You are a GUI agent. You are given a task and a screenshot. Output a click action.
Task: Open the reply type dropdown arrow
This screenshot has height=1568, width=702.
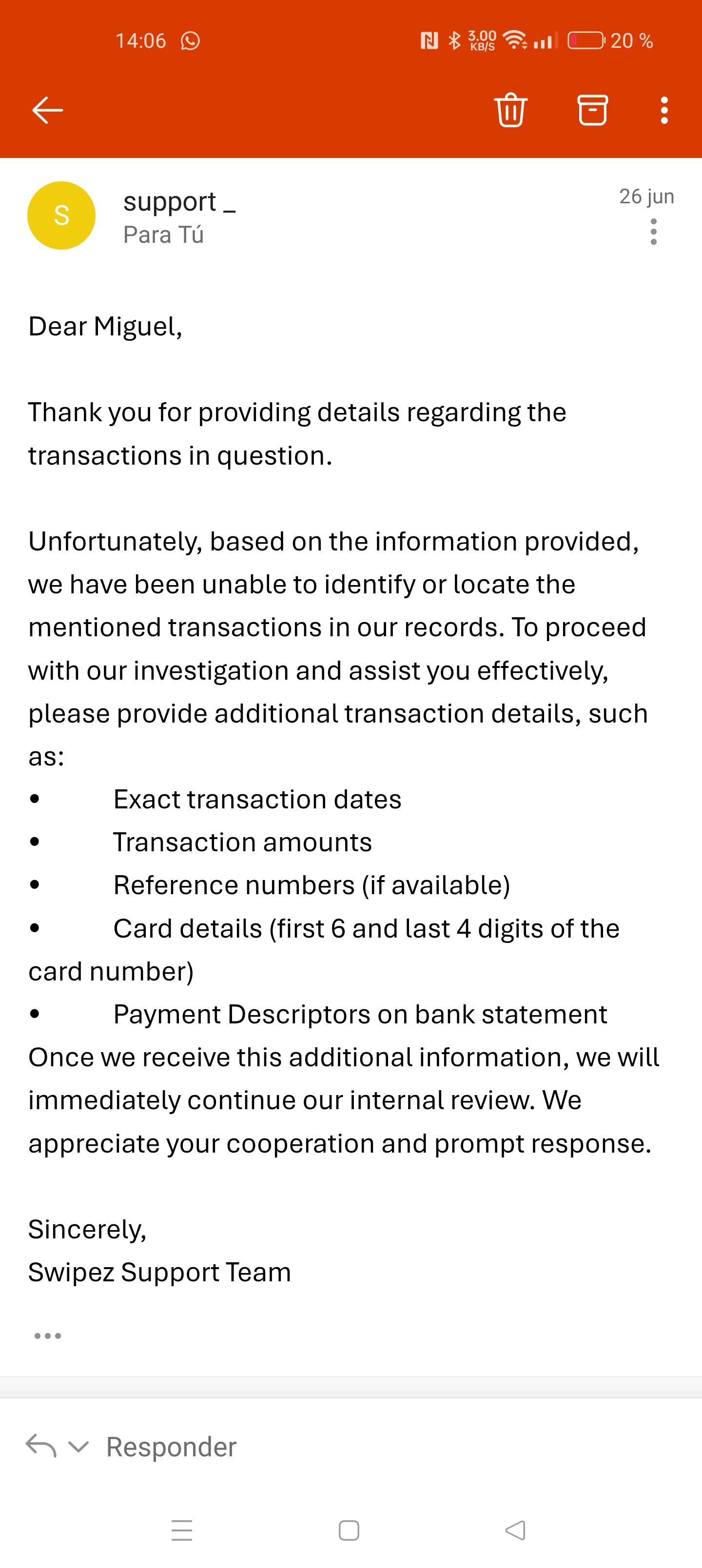tap(78, 1447)
